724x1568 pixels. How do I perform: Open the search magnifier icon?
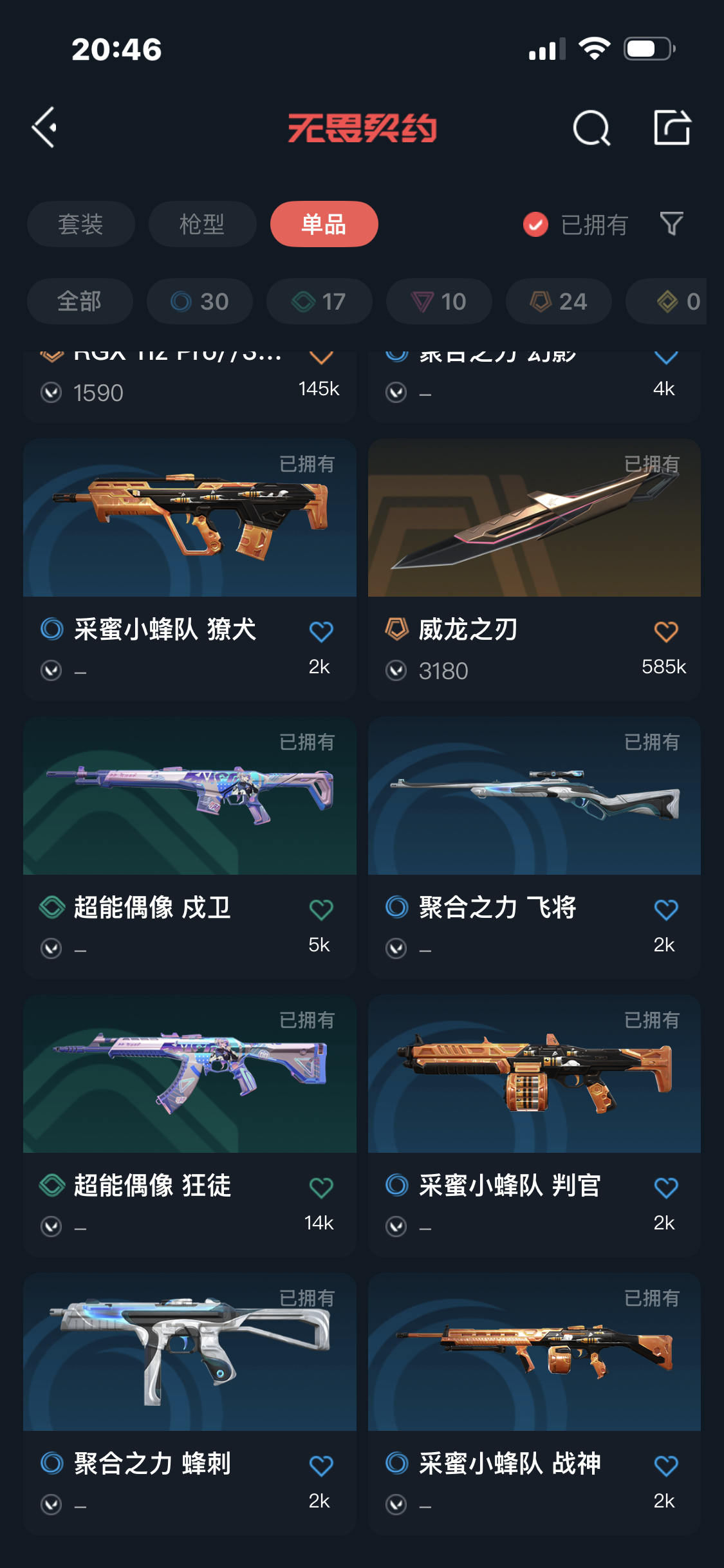(x=591, y=127)
